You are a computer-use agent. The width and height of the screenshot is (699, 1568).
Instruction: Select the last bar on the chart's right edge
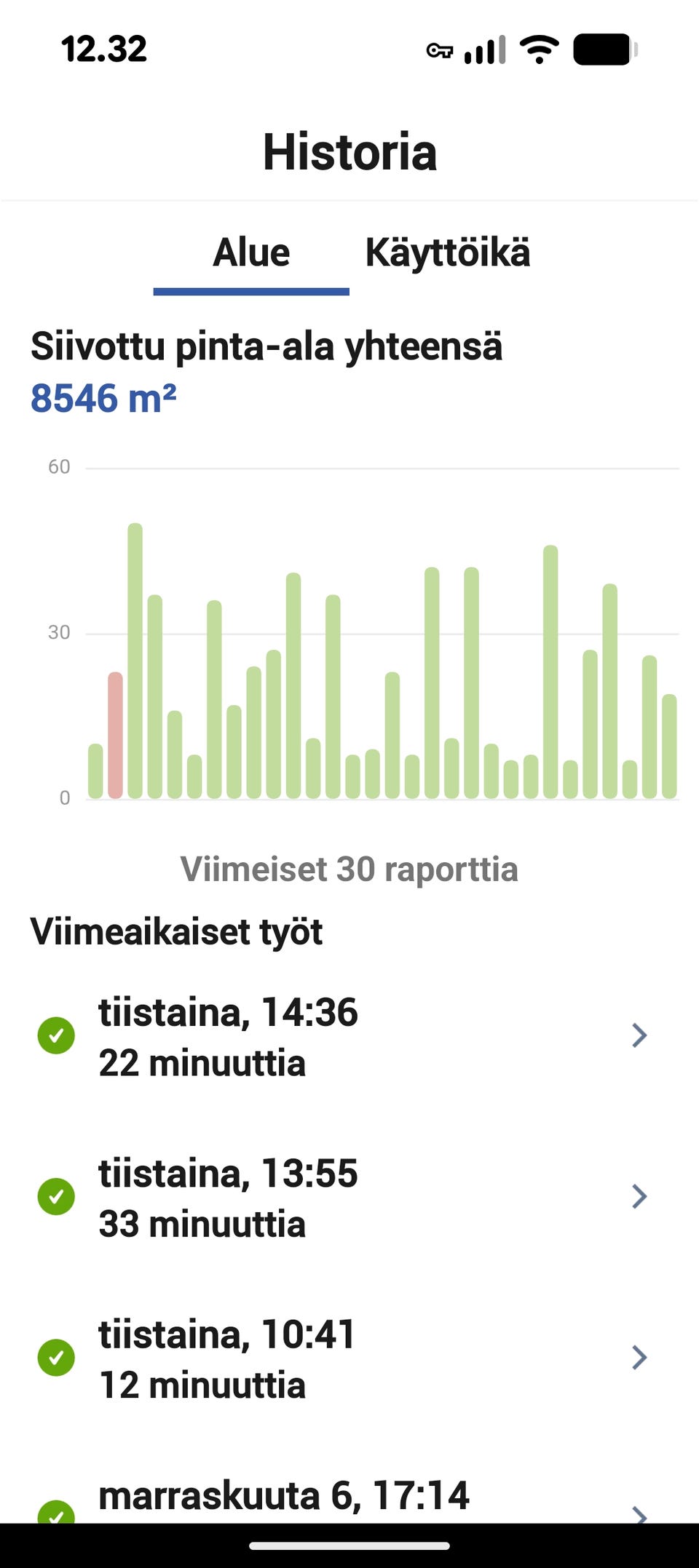click(670, 746)
